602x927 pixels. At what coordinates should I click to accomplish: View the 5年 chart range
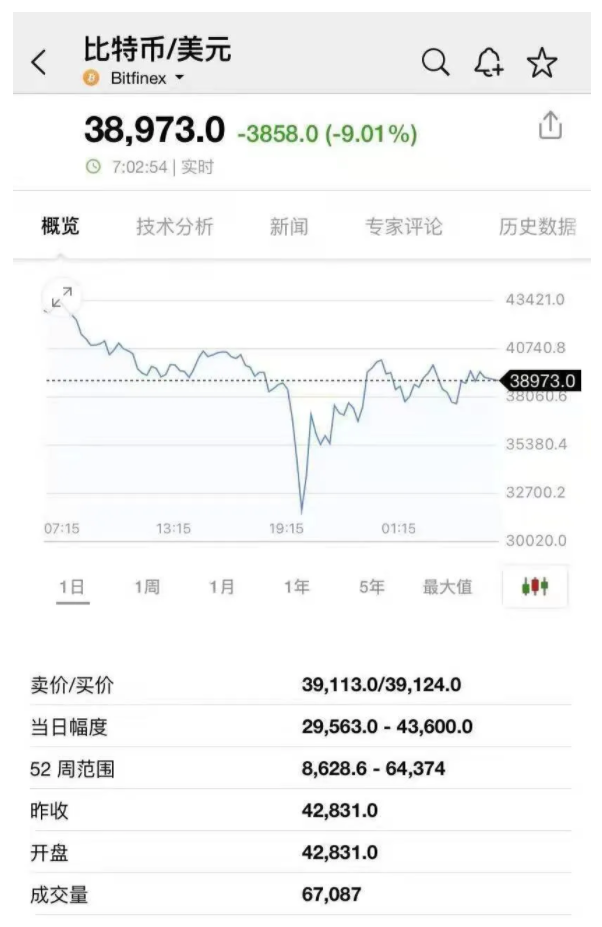[372, 587]
